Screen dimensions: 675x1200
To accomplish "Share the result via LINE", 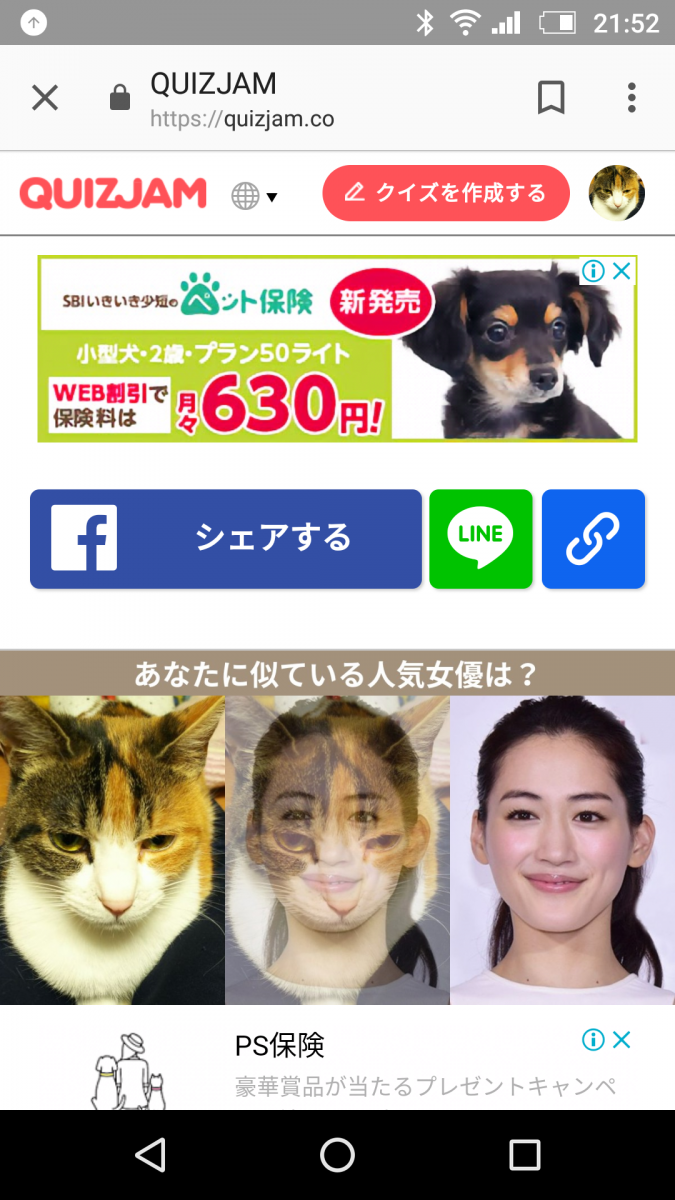I will coord(481,538).
